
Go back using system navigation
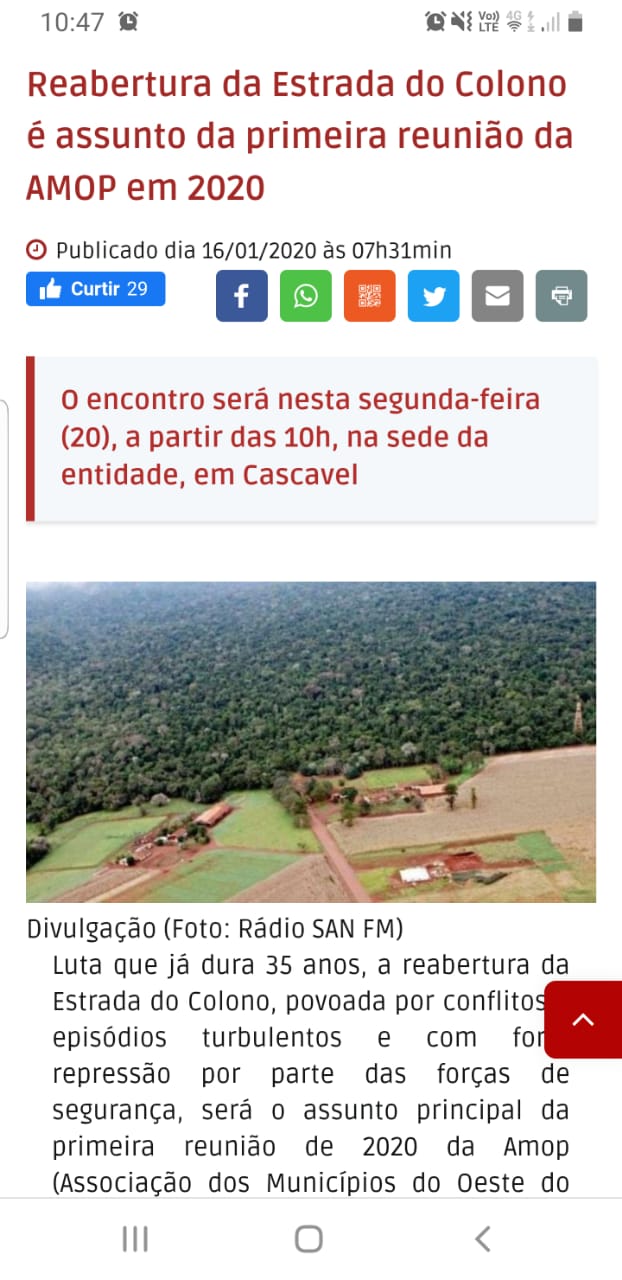coord(483,1239)
